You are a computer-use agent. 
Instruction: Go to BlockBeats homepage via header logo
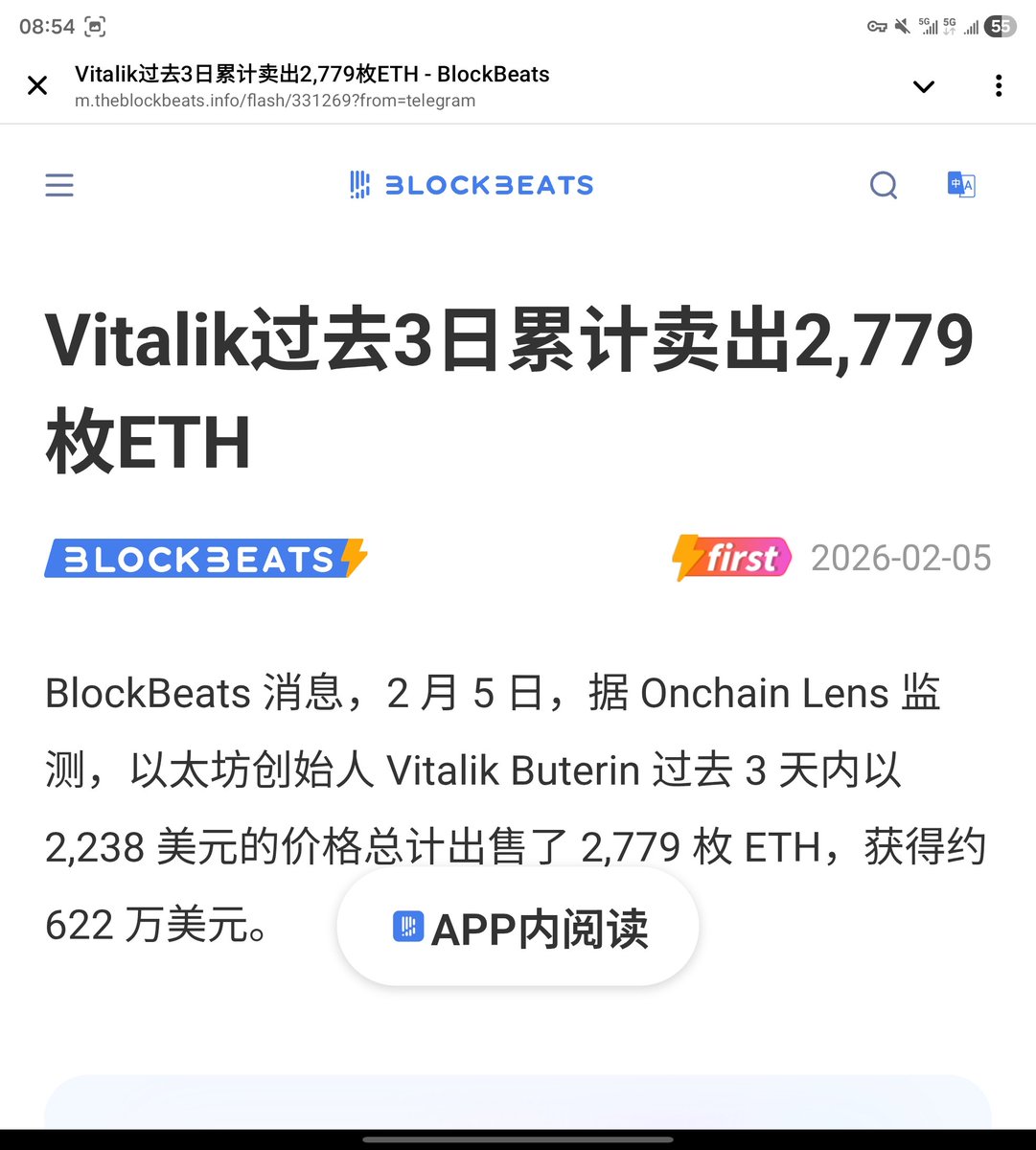(472, 185)
